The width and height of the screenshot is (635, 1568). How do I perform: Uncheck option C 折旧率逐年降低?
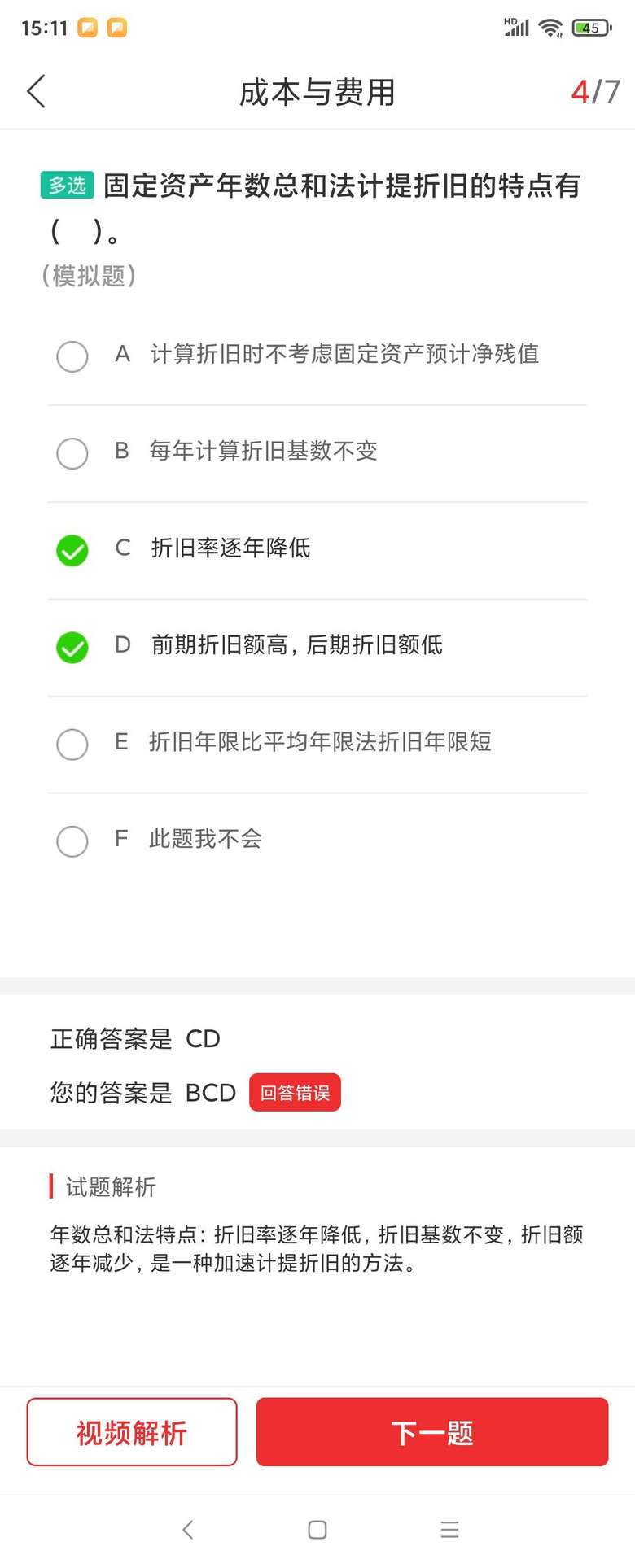tap(72, 550)
